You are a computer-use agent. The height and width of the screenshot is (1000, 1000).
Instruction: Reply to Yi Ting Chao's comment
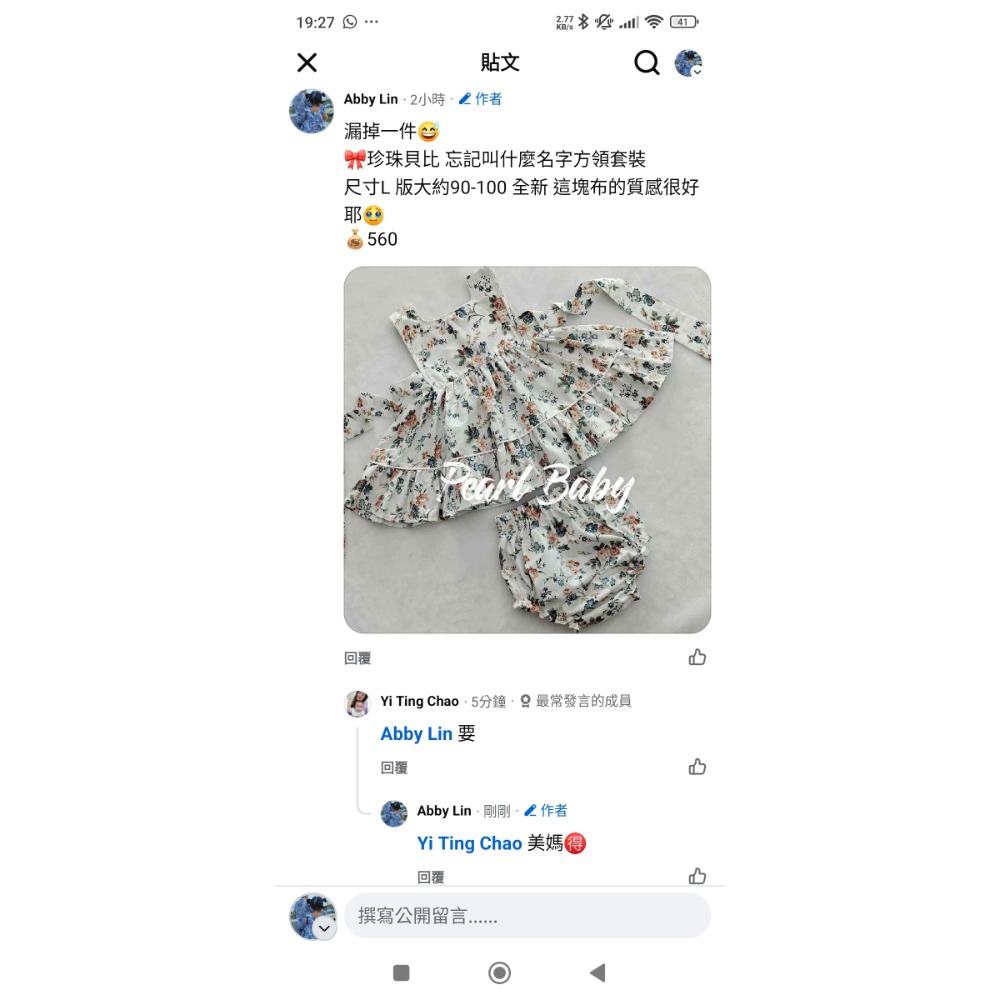(x=394, y=768)
